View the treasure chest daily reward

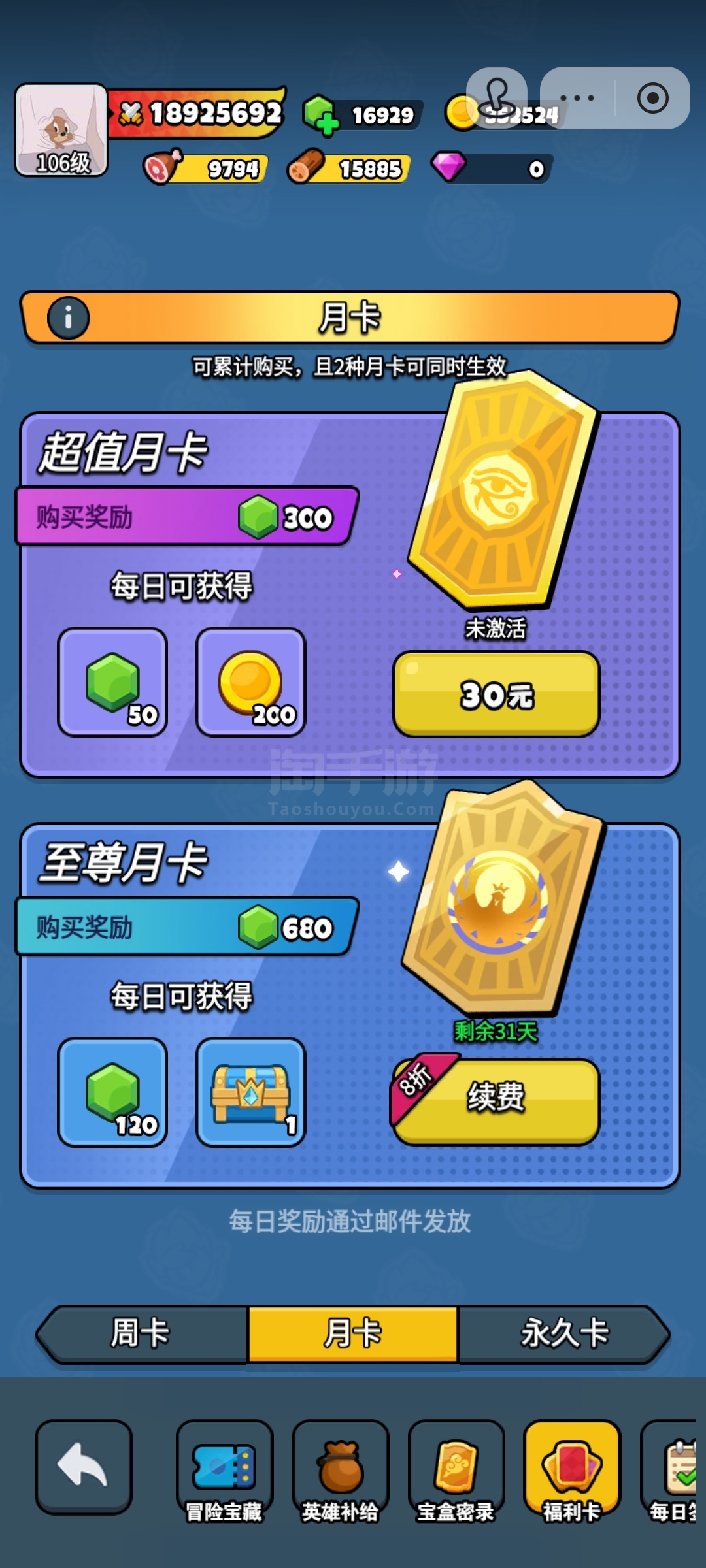tap(251, 1092)
